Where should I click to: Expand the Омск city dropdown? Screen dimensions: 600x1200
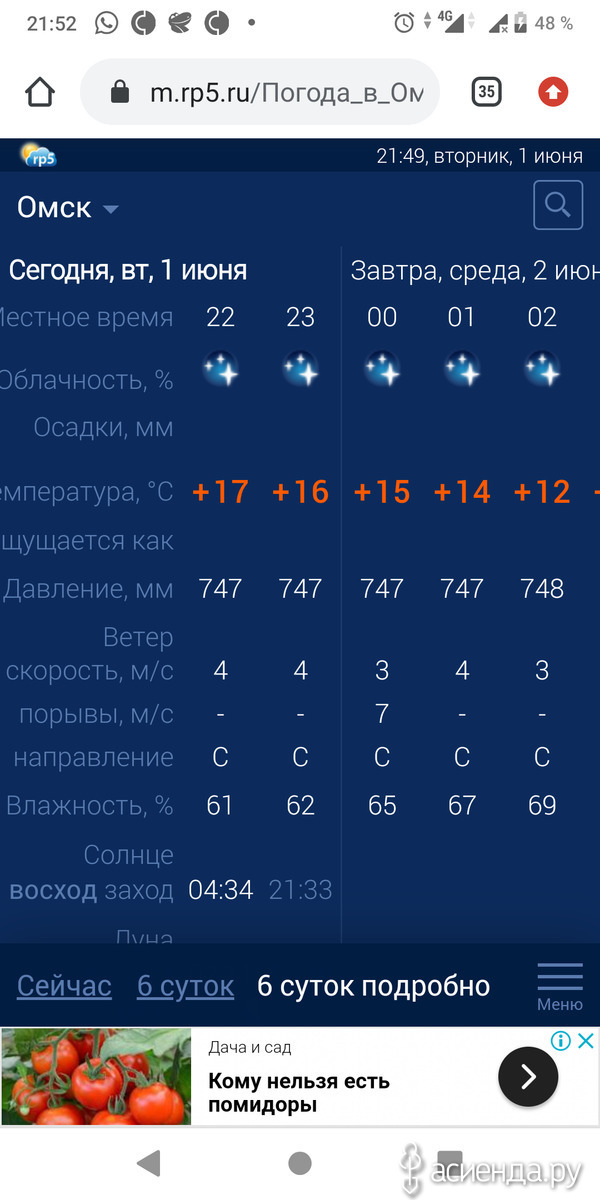pyautogui.click(x=68, y=208)
